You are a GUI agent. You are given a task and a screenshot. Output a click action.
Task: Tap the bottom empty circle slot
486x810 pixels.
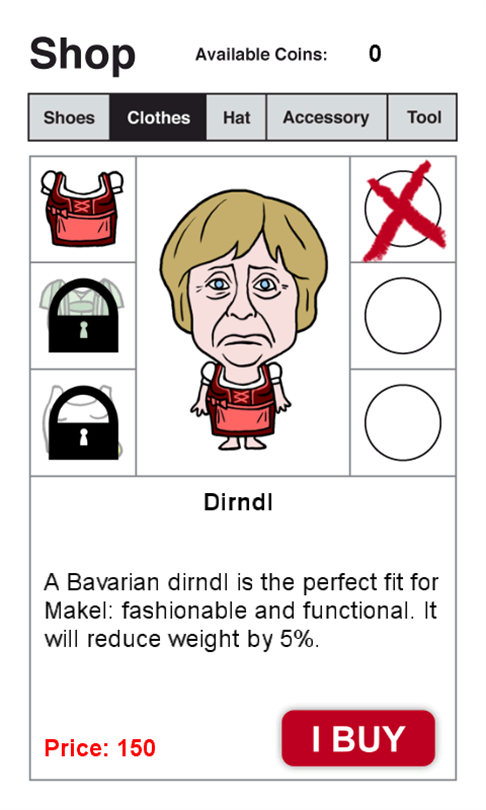point(403,423)
